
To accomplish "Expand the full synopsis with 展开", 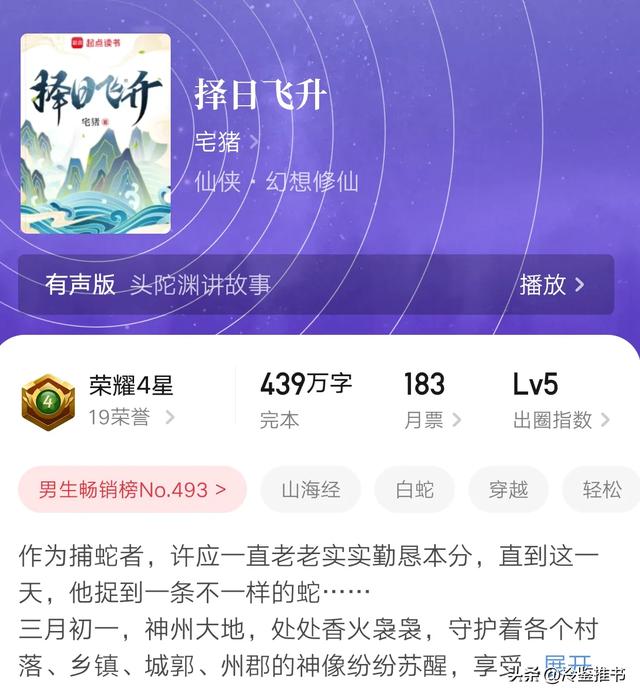I will [567, 663].
